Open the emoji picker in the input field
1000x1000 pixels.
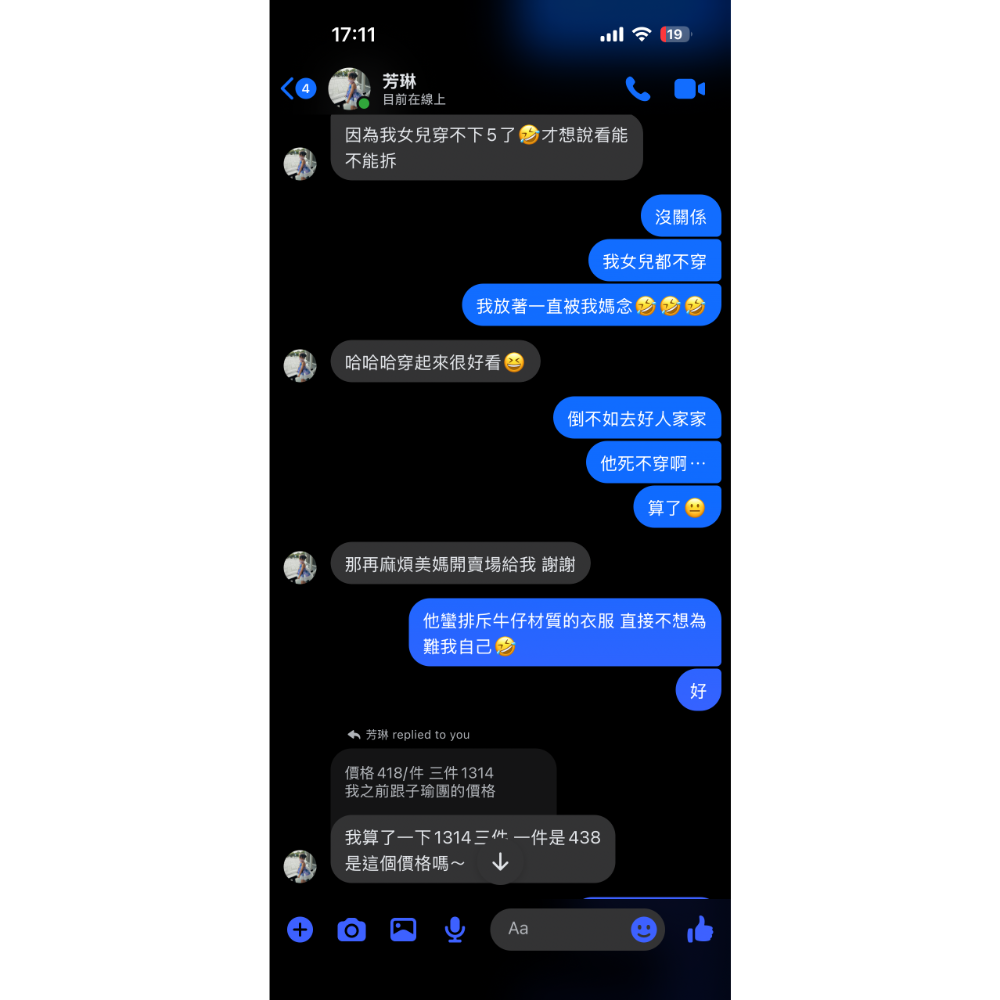(x=643, y=929)
